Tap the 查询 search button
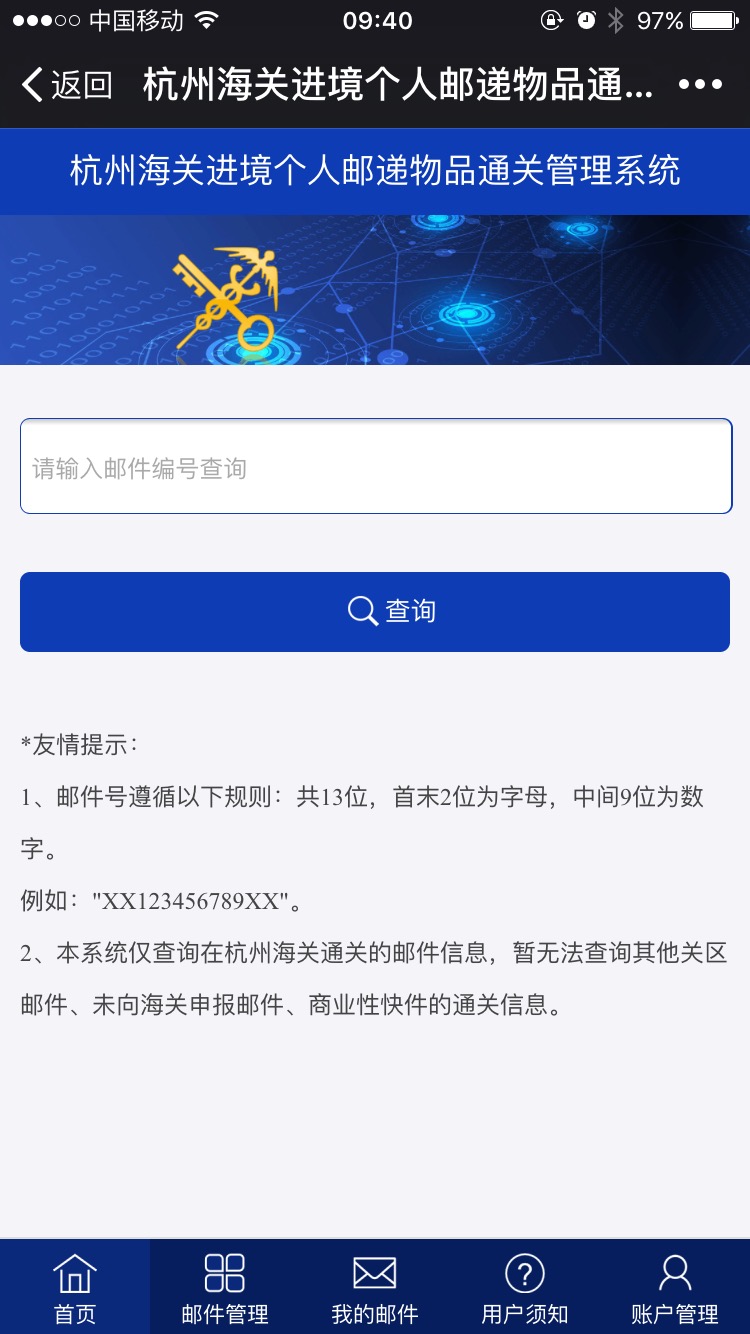 (x=375, y=612)
